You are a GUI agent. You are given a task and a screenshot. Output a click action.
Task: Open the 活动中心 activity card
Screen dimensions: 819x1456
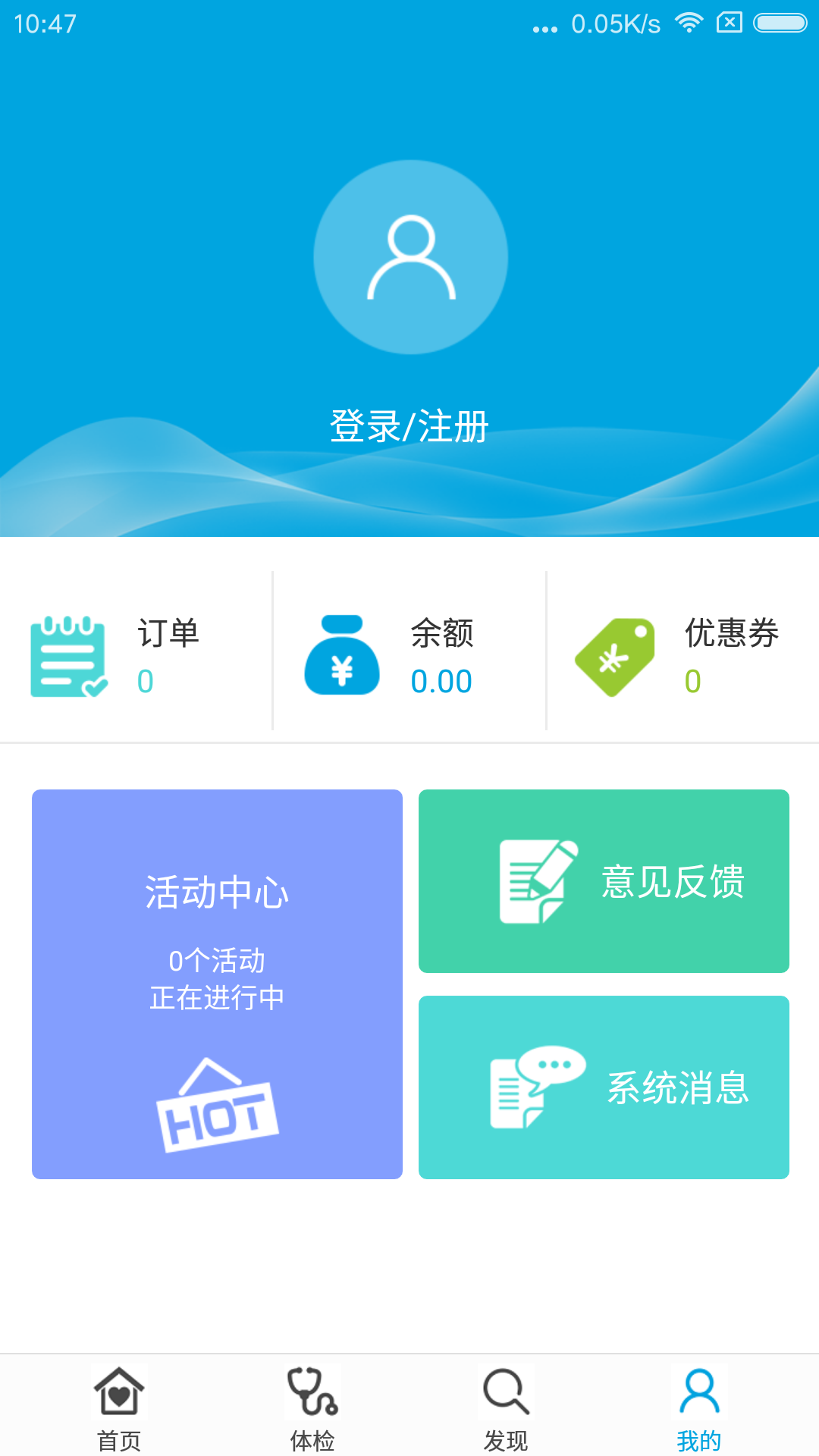(x=217, y=984)
